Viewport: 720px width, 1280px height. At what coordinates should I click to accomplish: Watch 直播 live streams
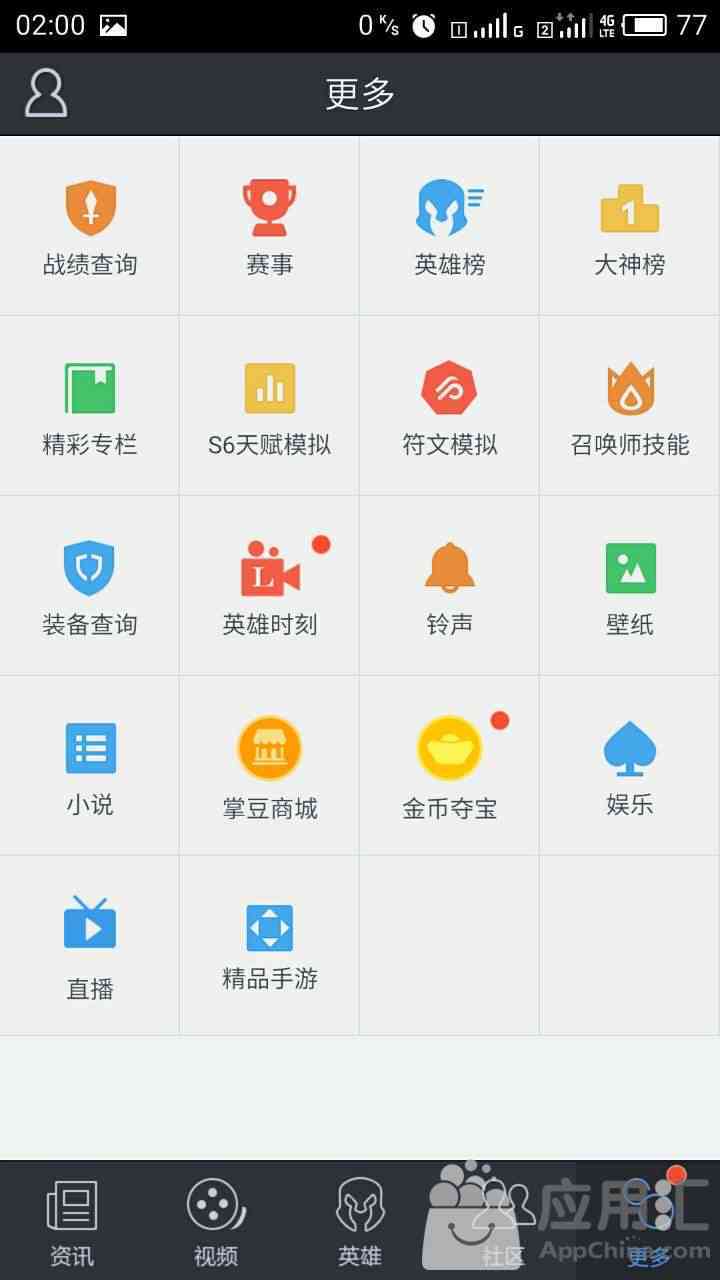tap(90, 946)
